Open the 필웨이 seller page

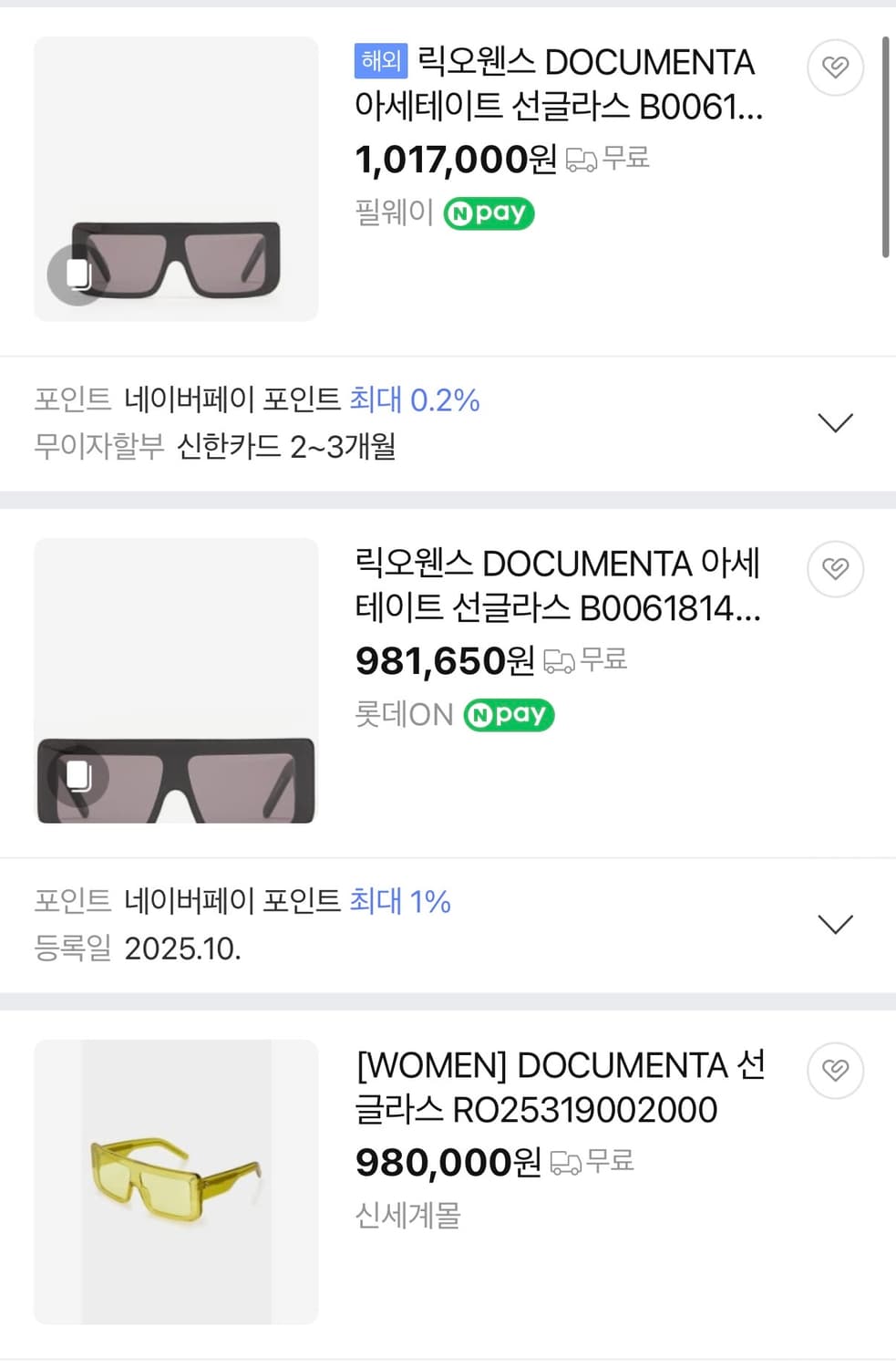point(392,212)
